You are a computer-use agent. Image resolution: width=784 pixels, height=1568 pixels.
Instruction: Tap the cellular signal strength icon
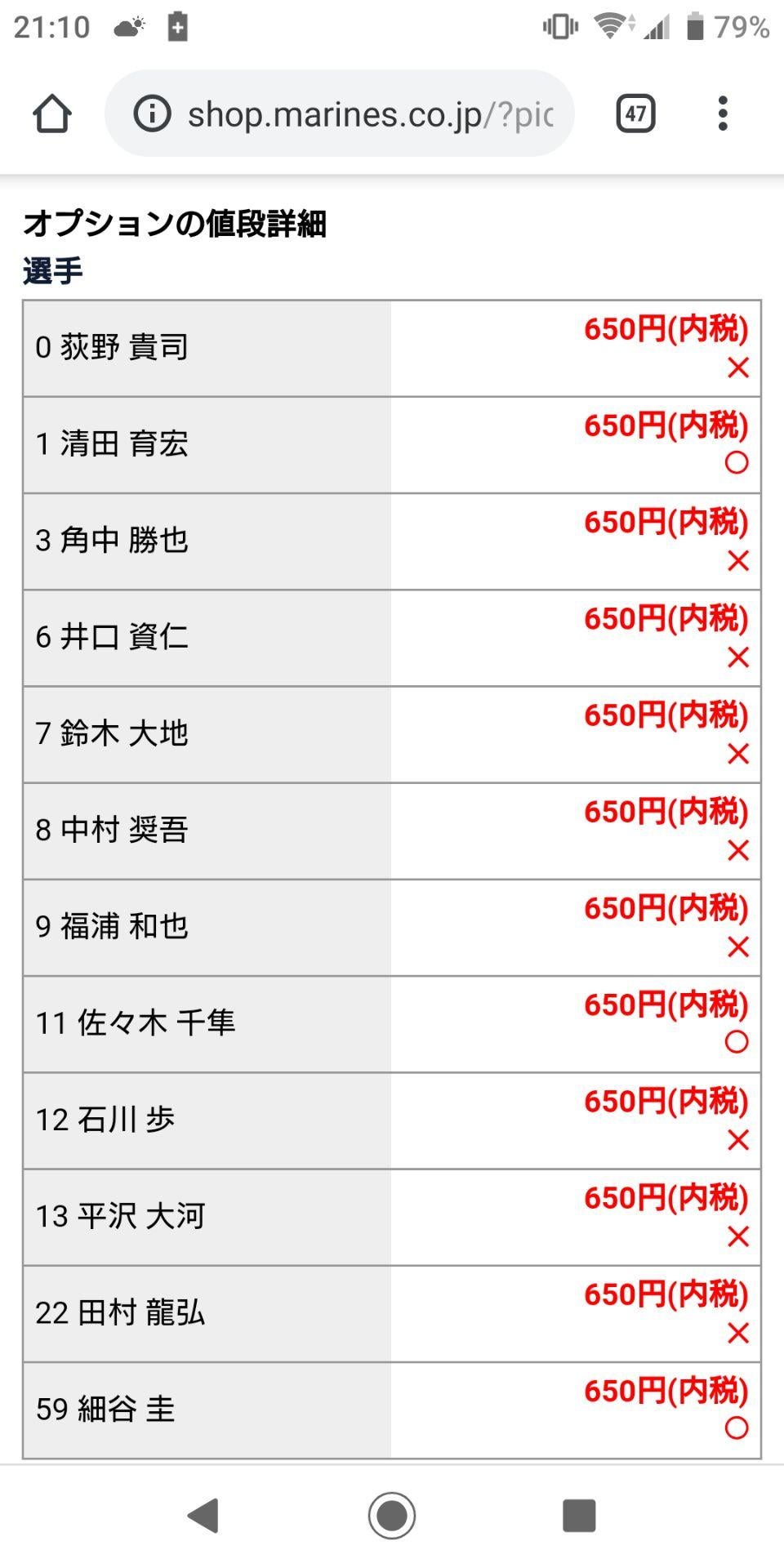(x=658, y=24)
